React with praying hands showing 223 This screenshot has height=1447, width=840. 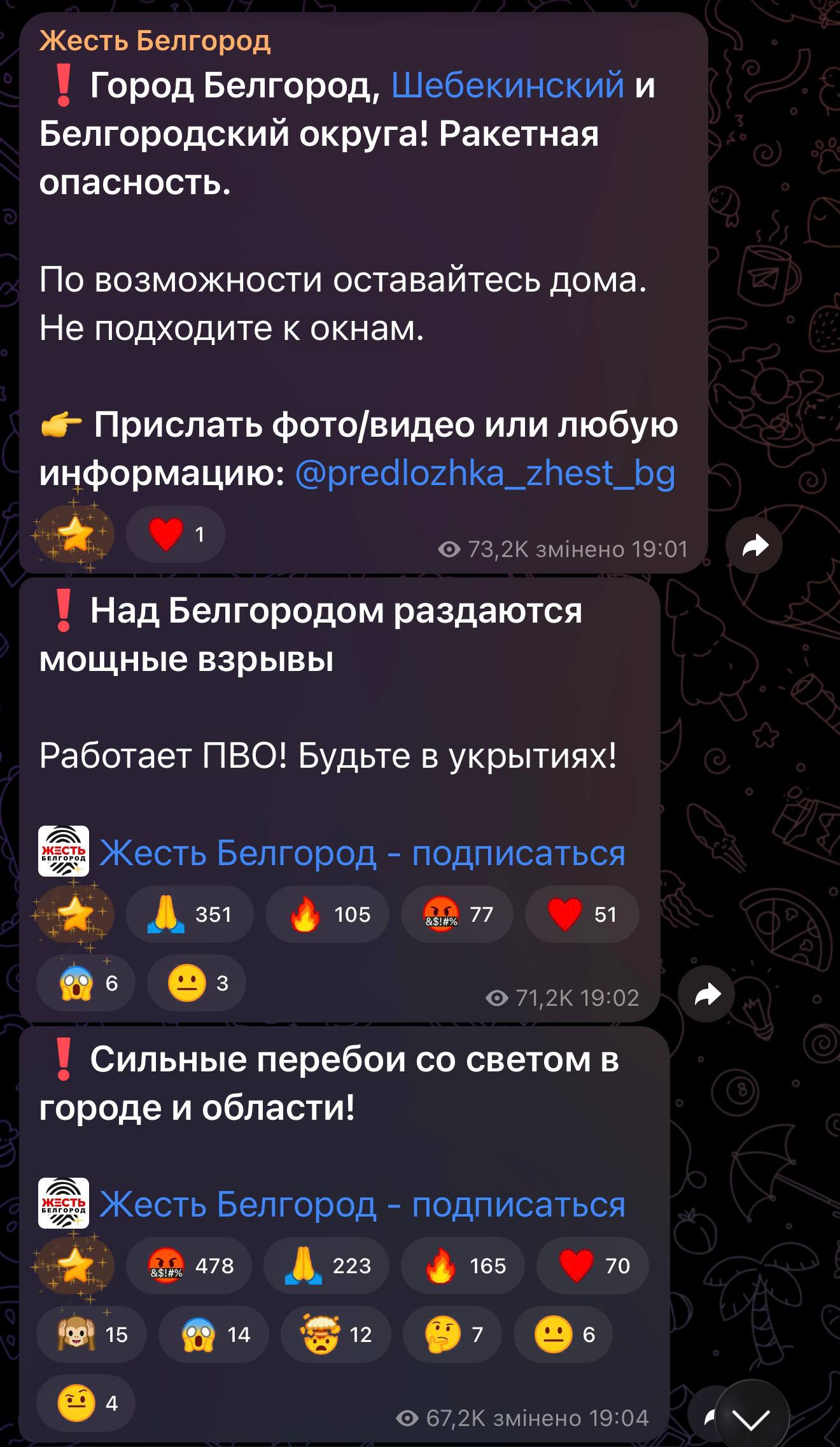click(x=326, y=1265)
